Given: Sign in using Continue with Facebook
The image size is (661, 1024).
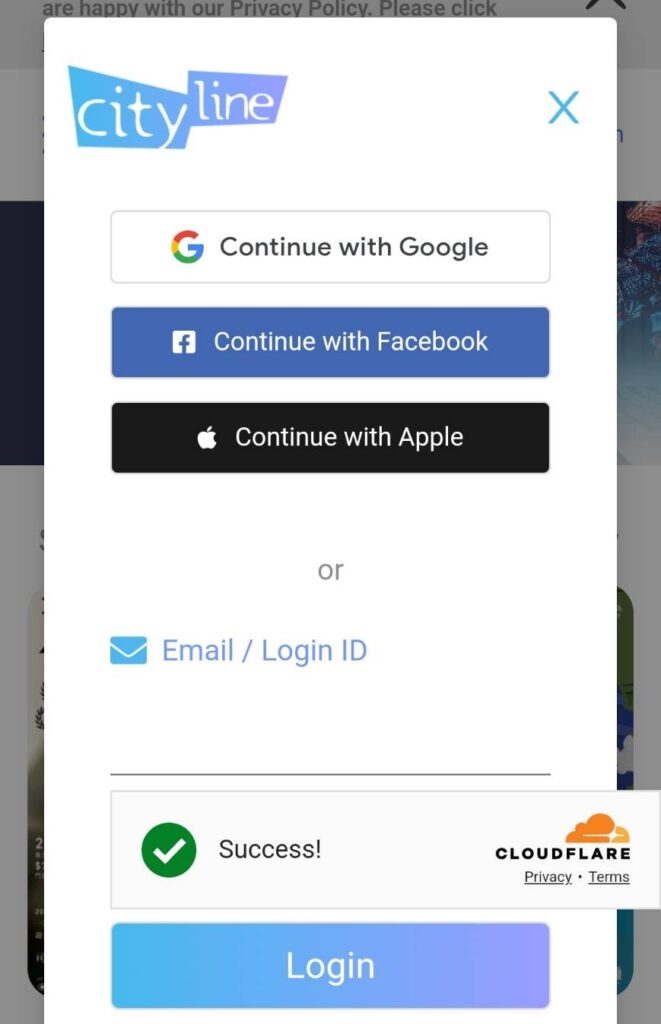Looking at the screenshot, I should tap(330, 342).
